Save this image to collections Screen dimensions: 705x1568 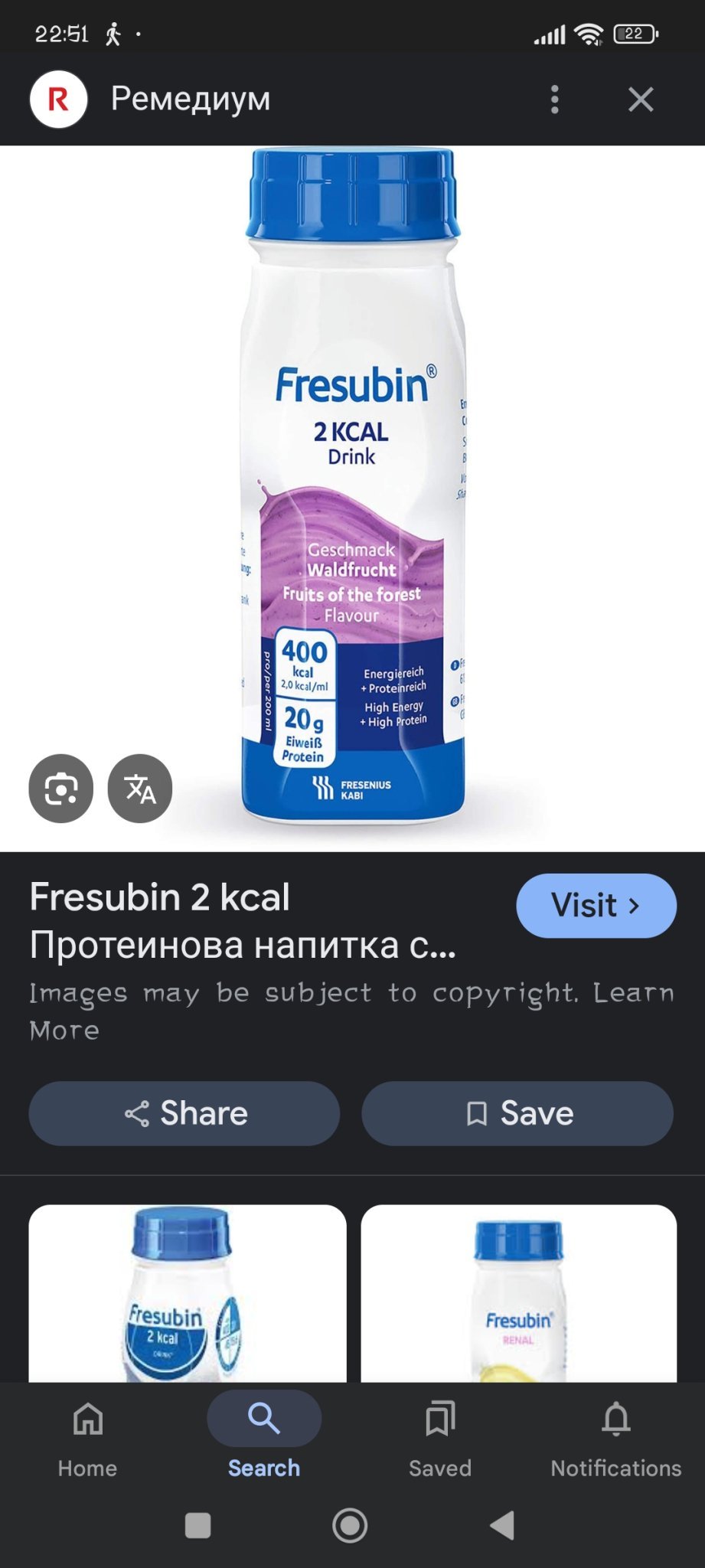point(517,1113)
